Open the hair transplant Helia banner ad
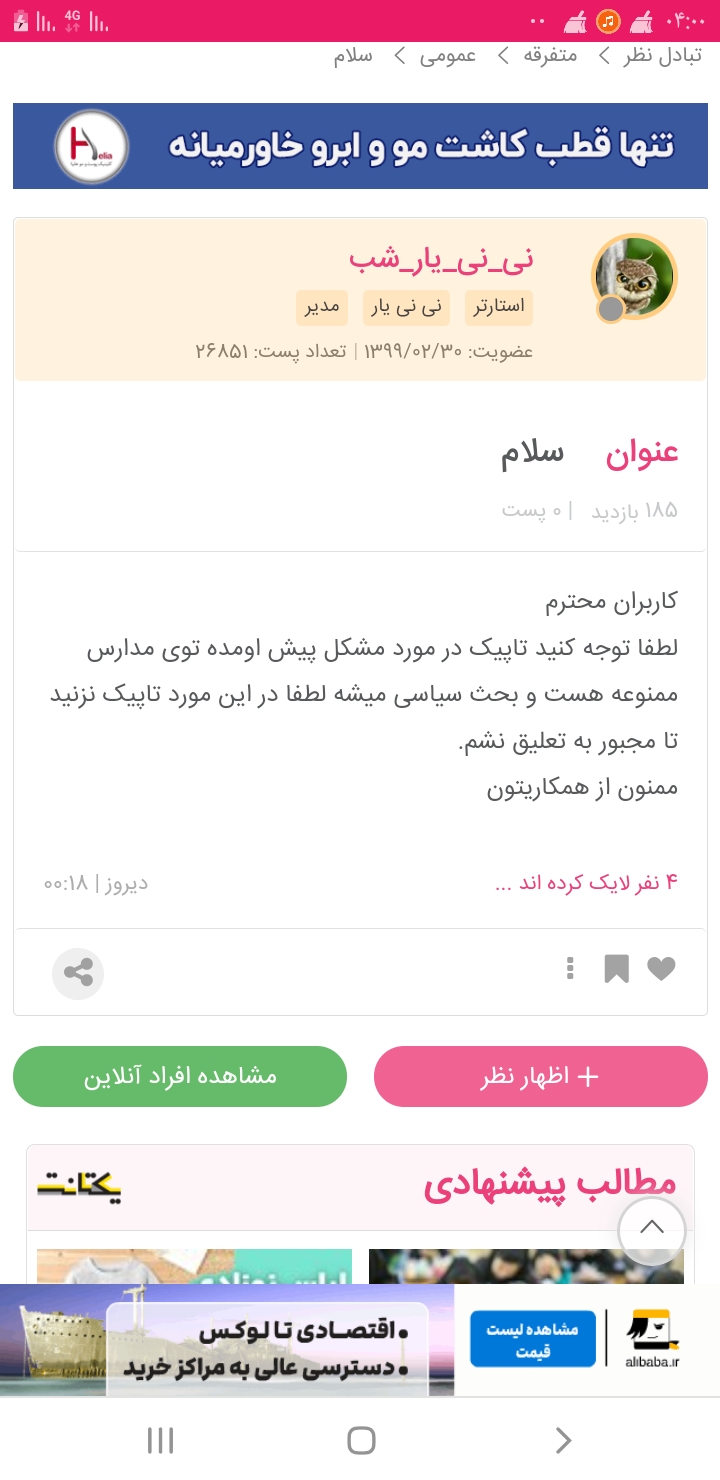 [x=360, y=146]
